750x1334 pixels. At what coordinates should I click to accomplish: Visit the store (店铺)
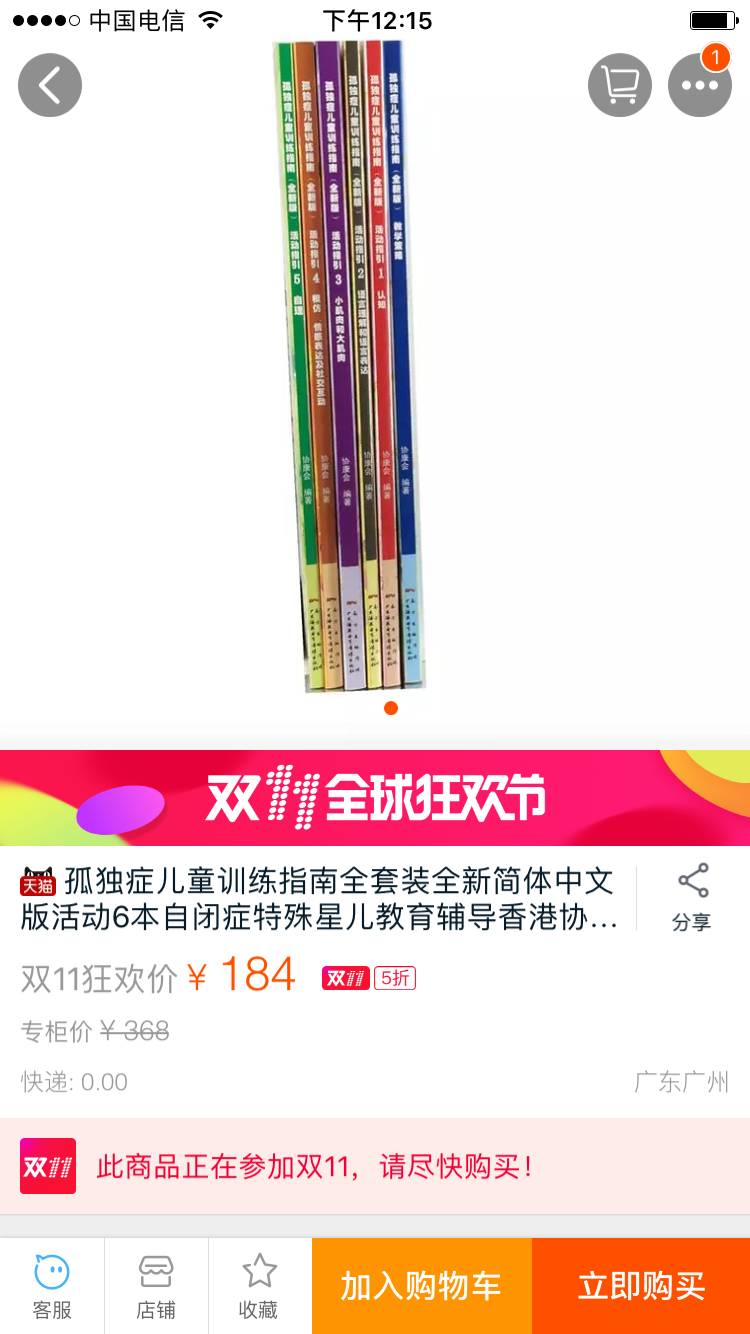(156, 1286)
